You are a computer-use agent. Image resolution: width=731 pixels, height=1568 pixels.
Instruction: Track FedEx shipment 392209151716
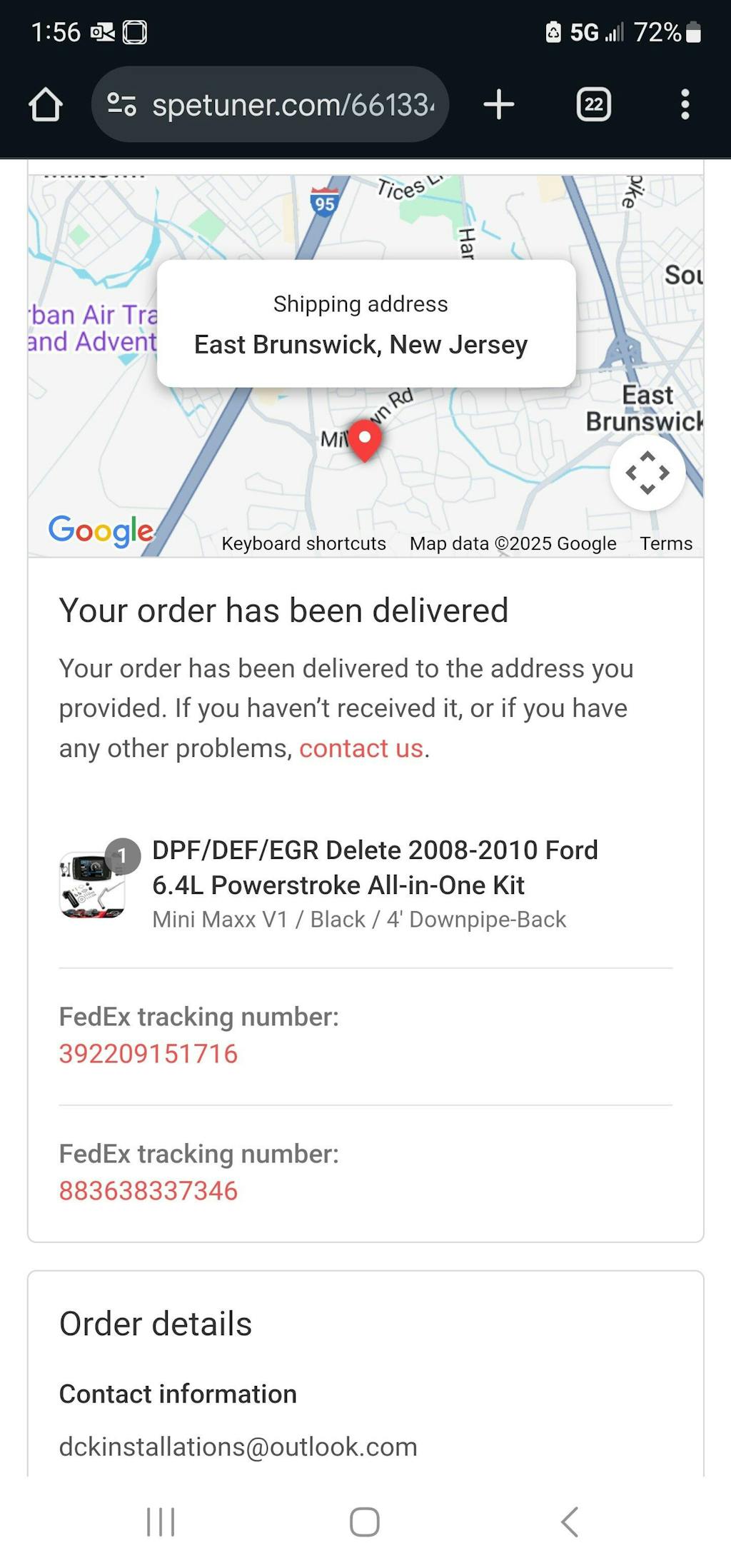(x=148, y=1054)
